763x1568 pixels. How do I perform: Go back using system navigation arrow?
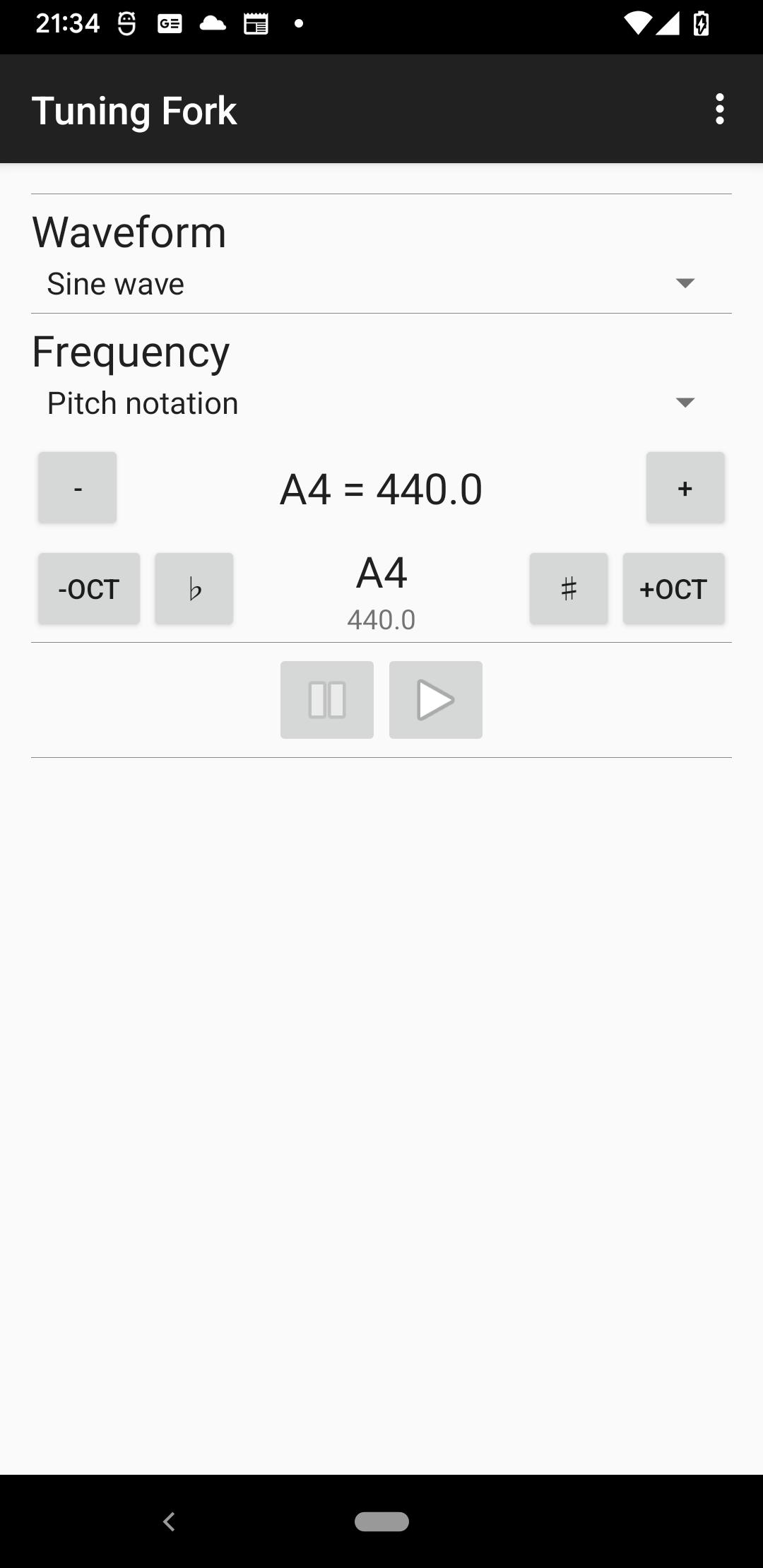(169, 1521)
